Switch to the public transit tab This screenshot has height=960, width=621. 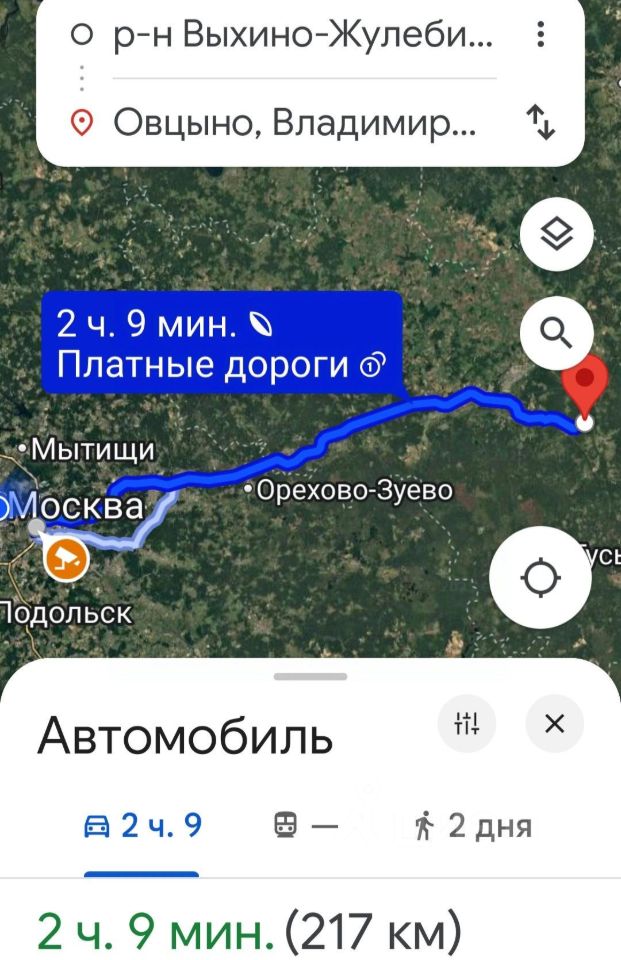point(305,826)
